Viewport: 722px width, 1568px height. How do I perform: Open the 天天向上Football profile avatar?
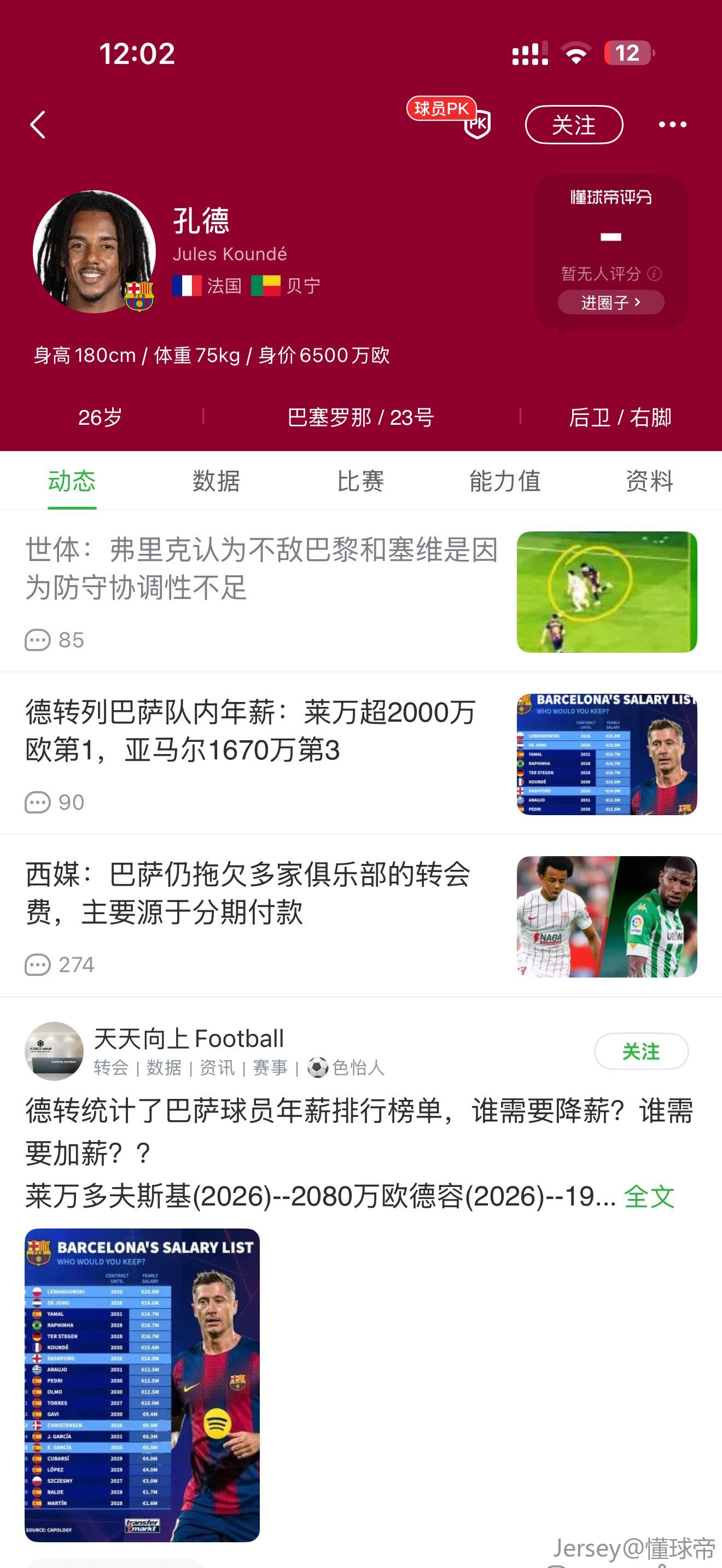54,1051
